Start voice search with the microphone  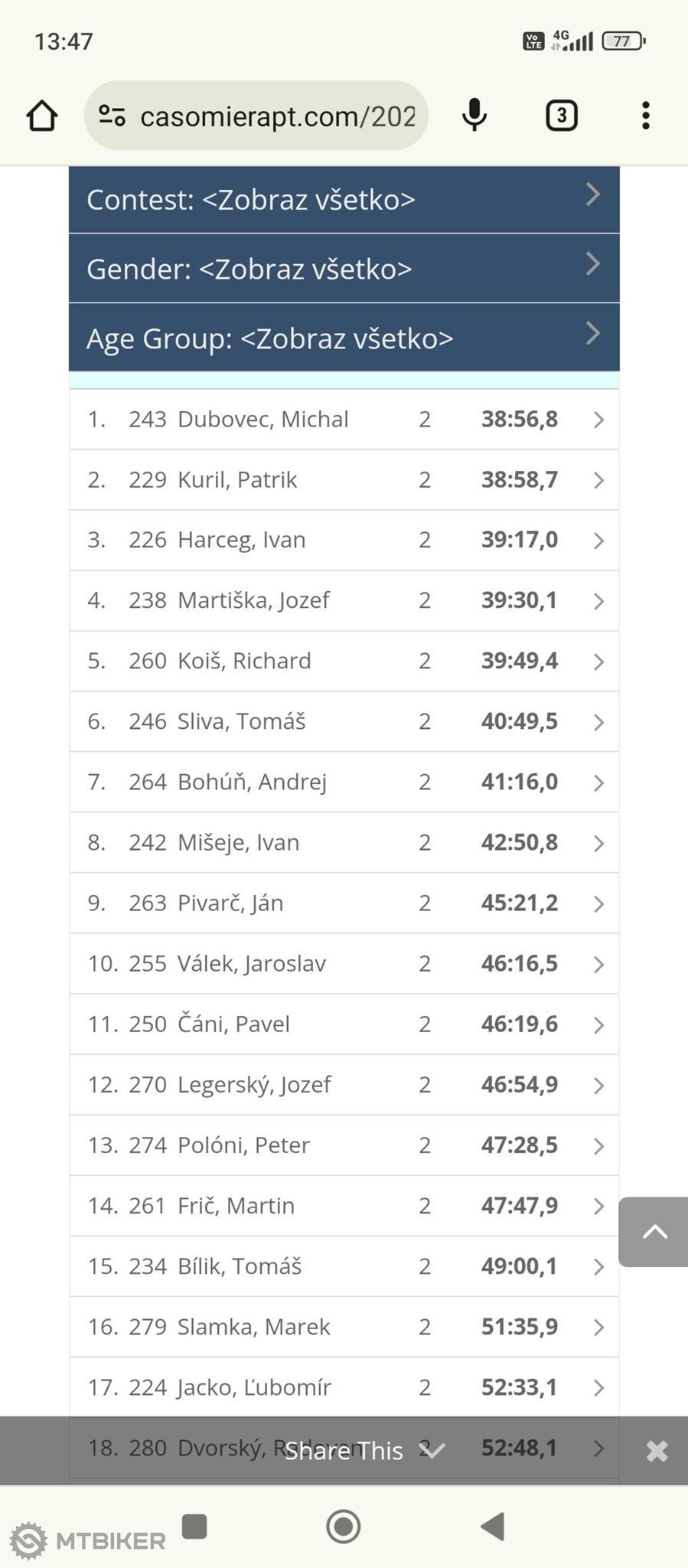tap(474, 116)
